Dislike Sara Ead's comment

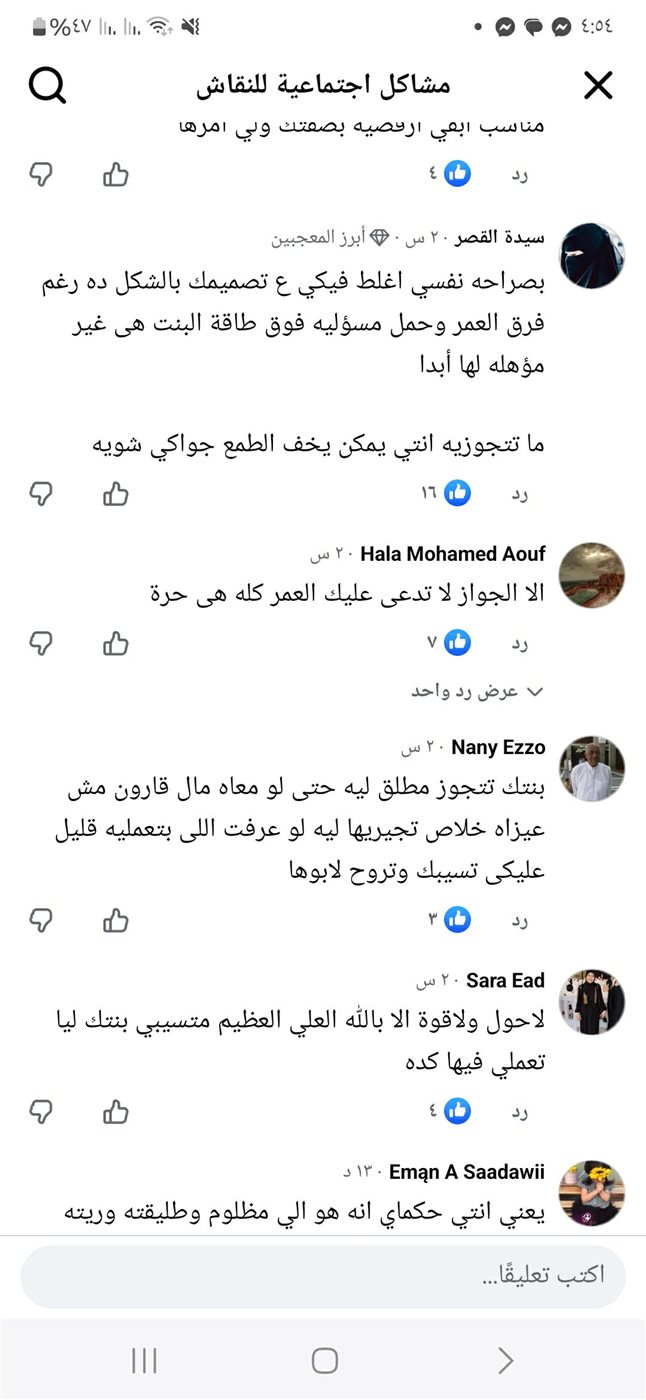tap(41, 1110)
